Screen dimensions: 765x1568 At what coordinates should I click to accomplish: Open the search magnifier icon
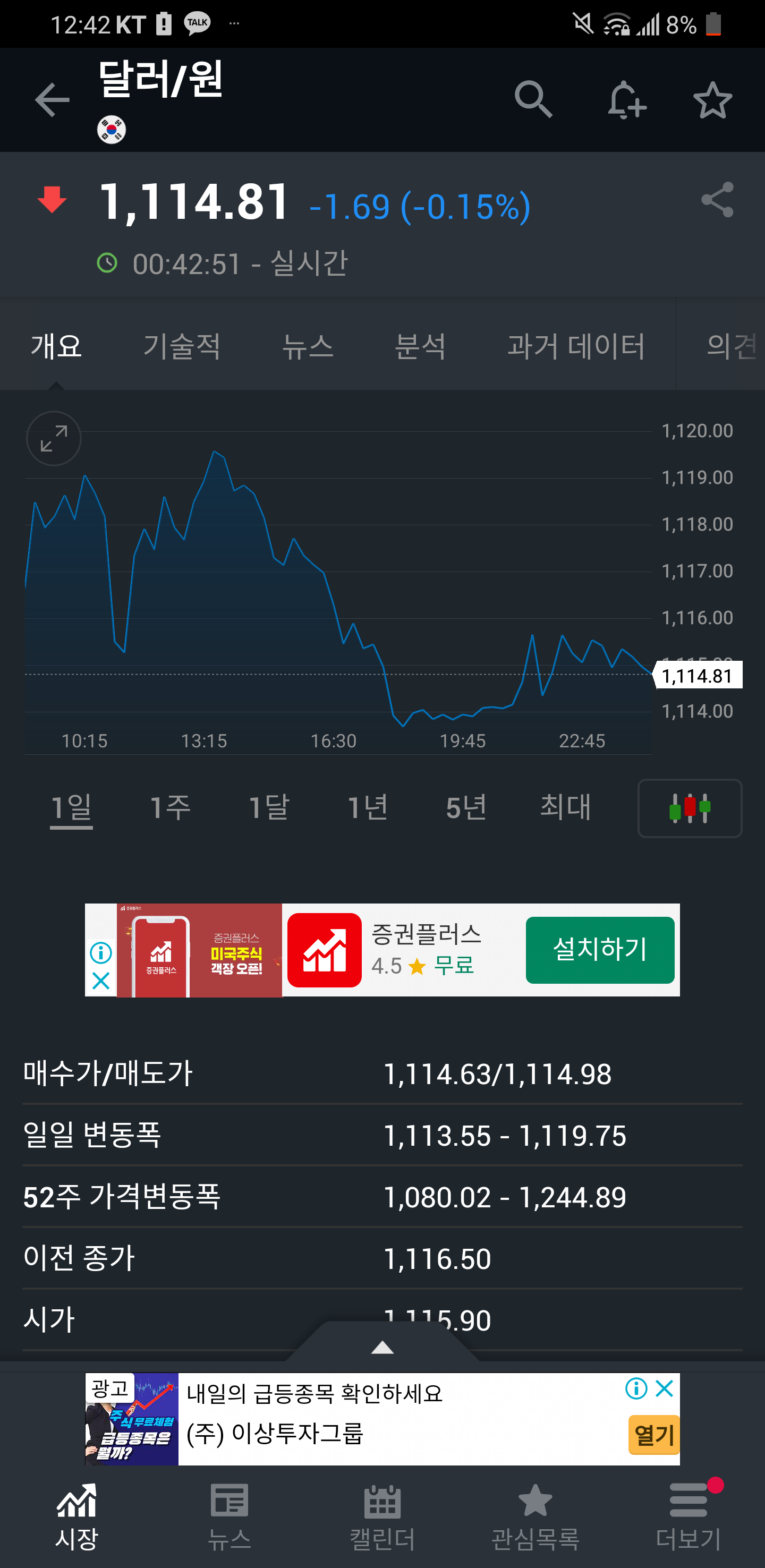(533, 99)
